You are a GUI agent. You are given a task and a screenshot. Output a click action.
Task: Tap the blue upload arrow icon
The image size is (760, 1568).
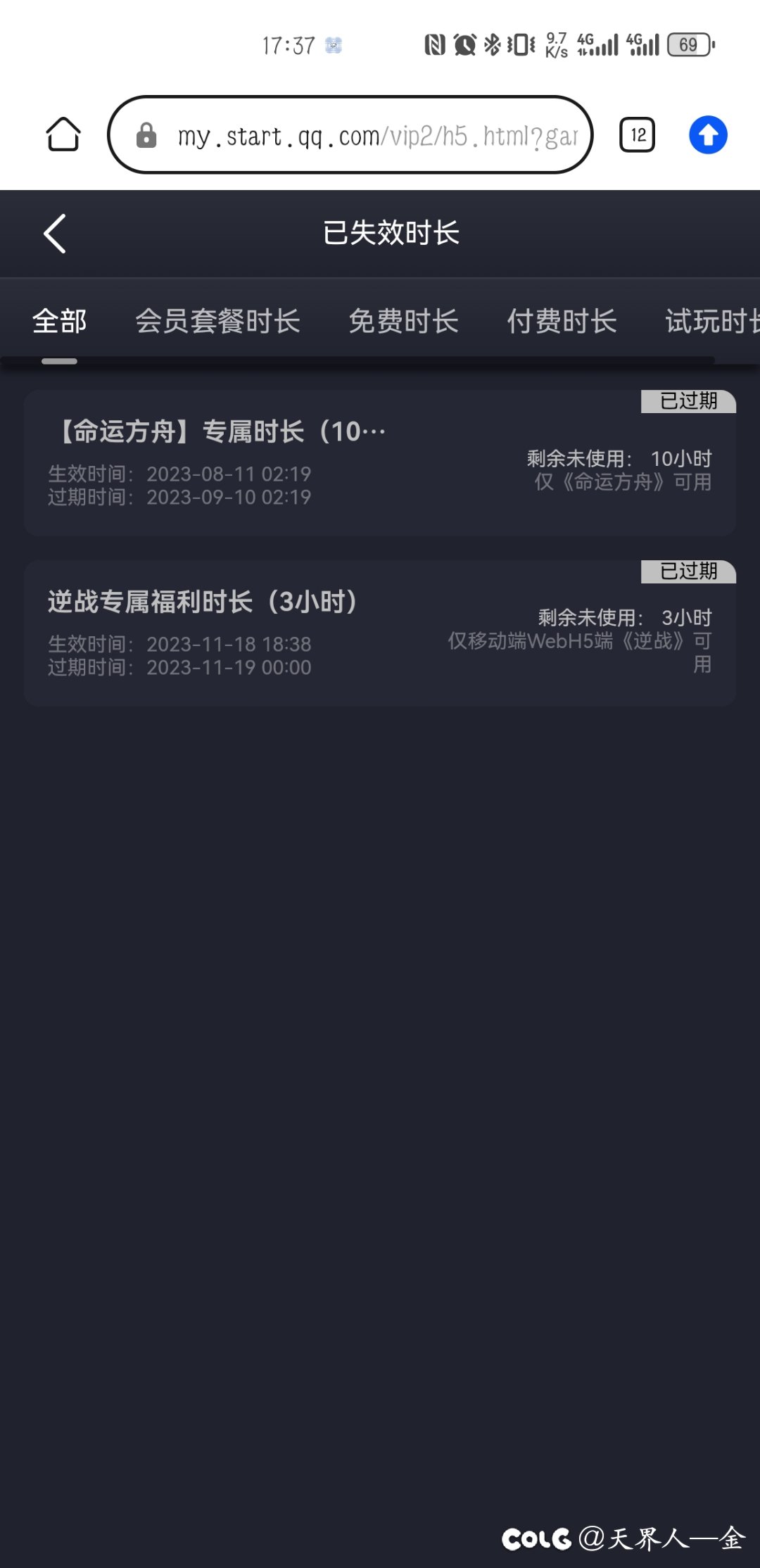point(708,135)
